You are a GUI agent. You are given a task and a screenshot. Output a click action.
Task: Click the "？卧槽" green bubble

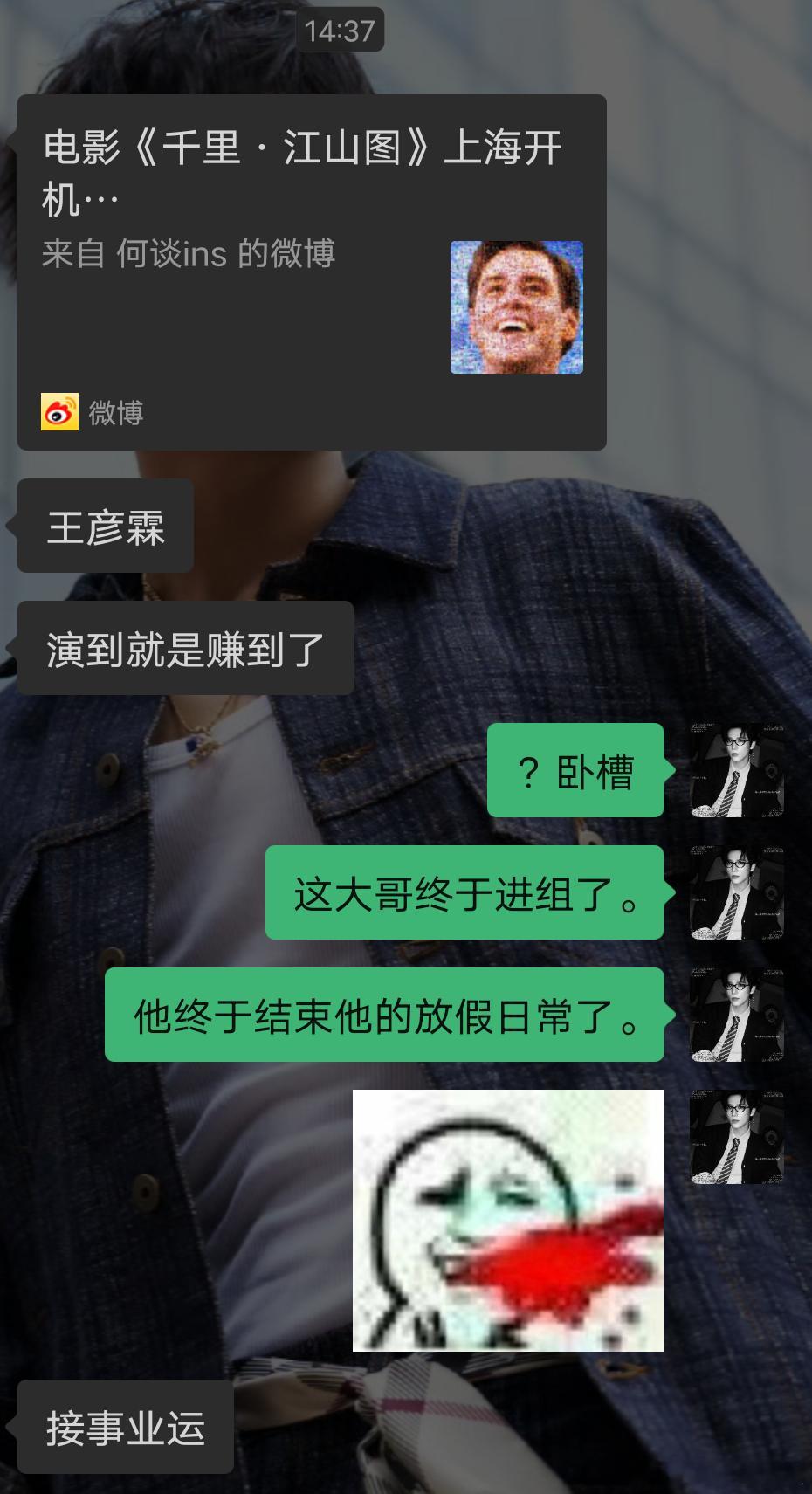pos(576,768)
